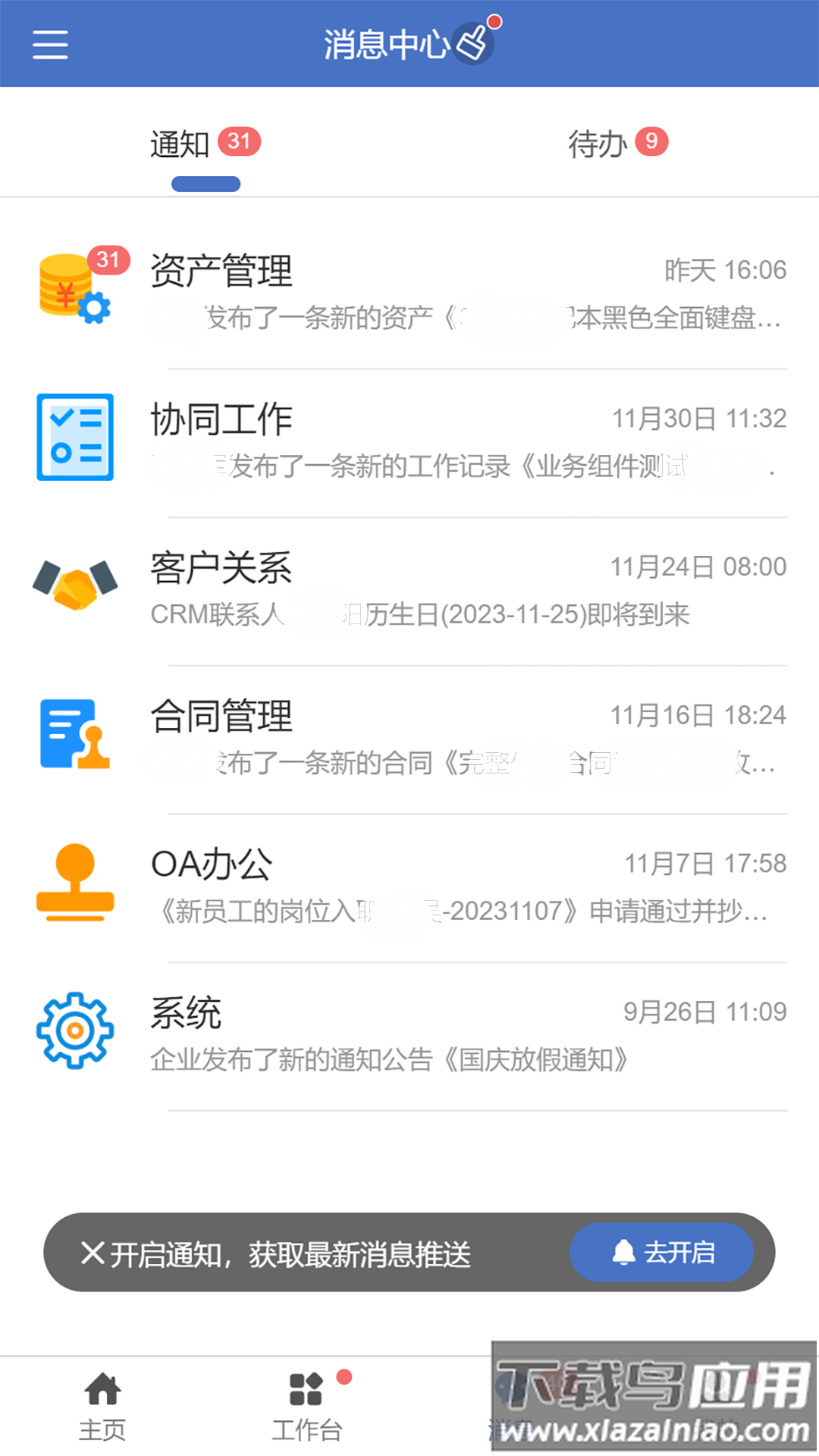Tap 去开启 to enable notifications

[661, 1253]
